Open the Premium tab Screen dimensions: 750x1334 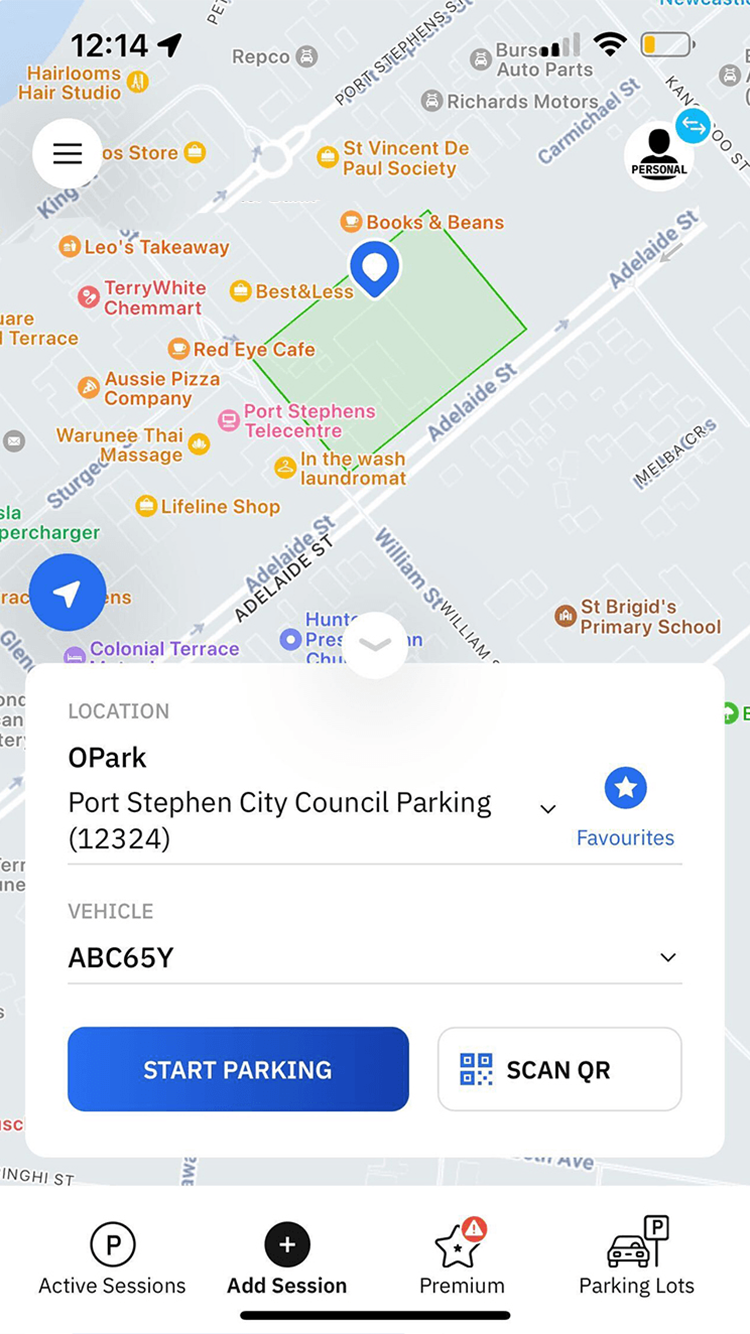point(461,1260)
